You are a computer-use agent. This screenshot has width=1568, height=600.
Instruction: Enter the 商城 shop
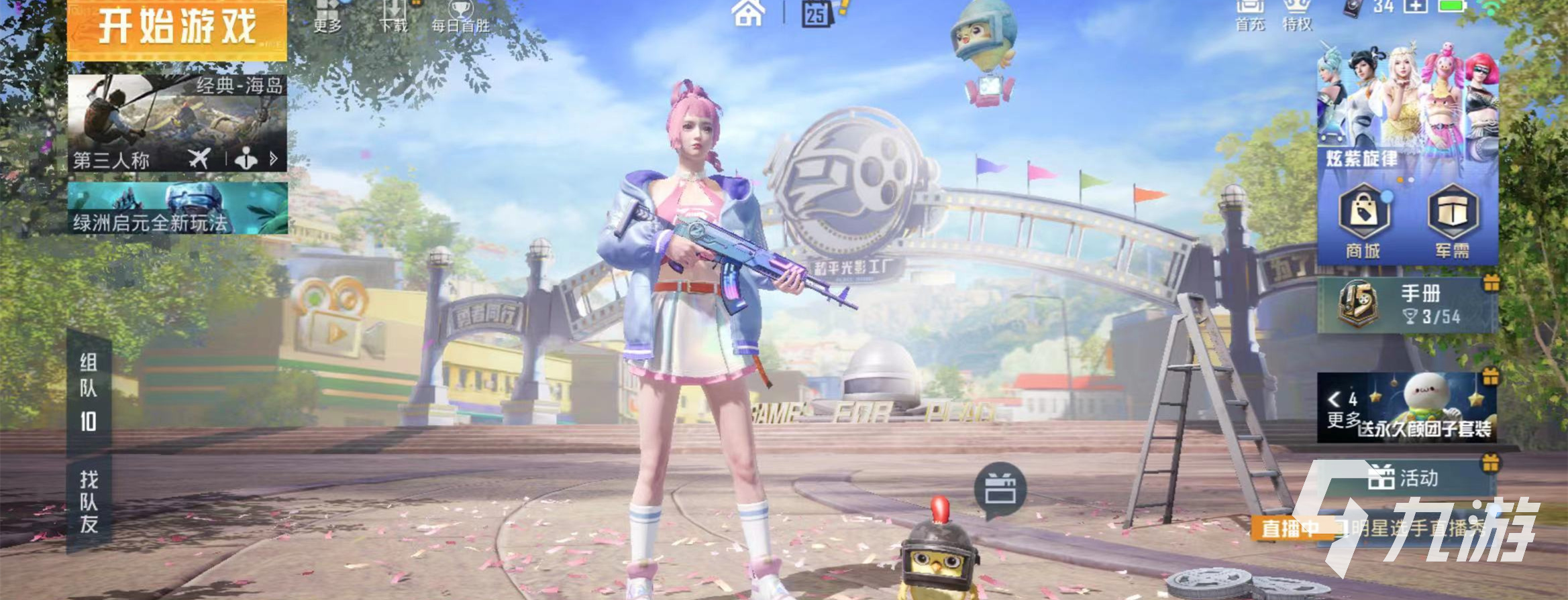point(1363,223)
